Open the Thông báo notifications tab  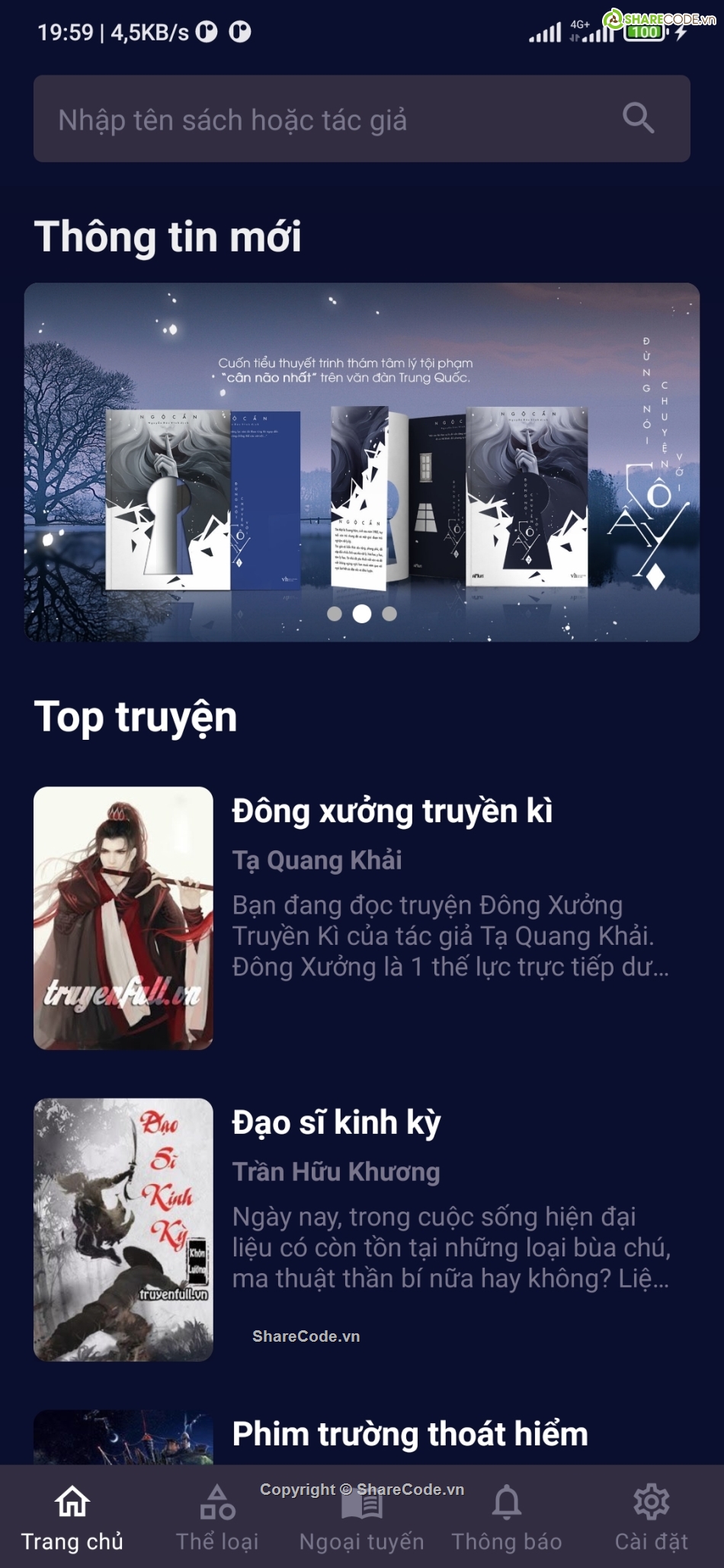click(506, 1517)
